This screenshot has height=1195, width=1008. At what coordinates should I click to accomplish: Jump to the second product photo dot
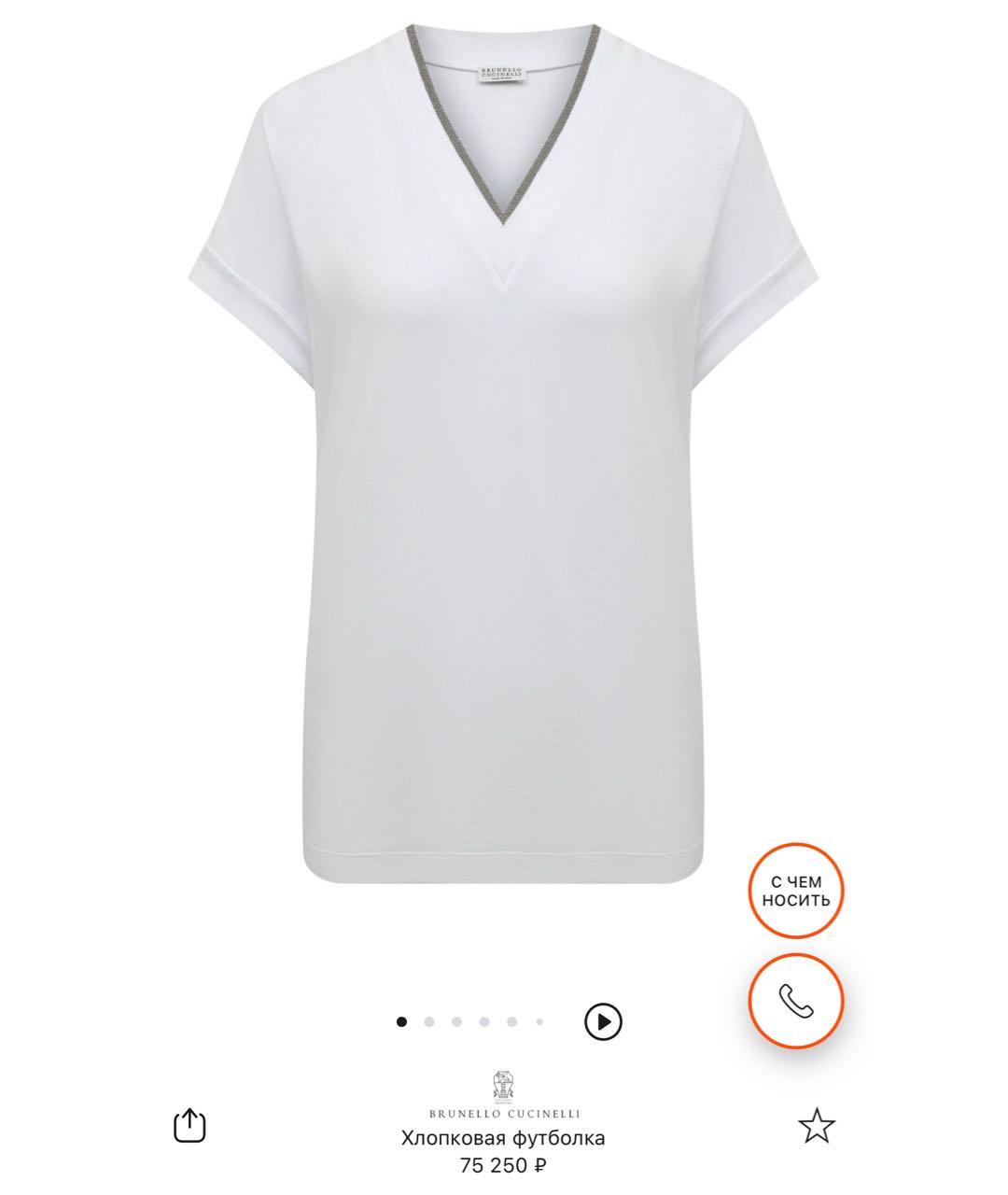tap(429, 1021)
